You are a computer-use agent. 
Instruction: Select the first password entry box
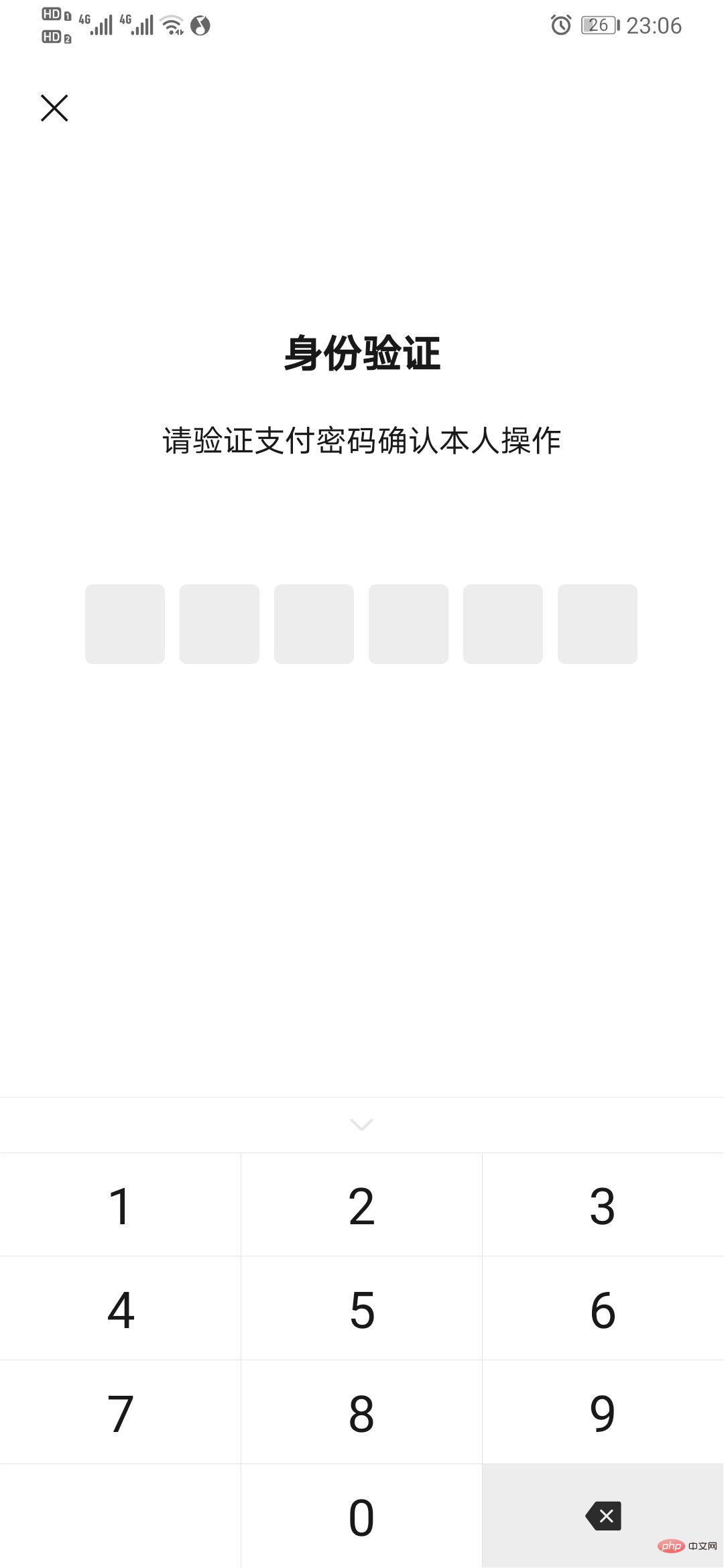pyautogui.click(x=125, y=624)
